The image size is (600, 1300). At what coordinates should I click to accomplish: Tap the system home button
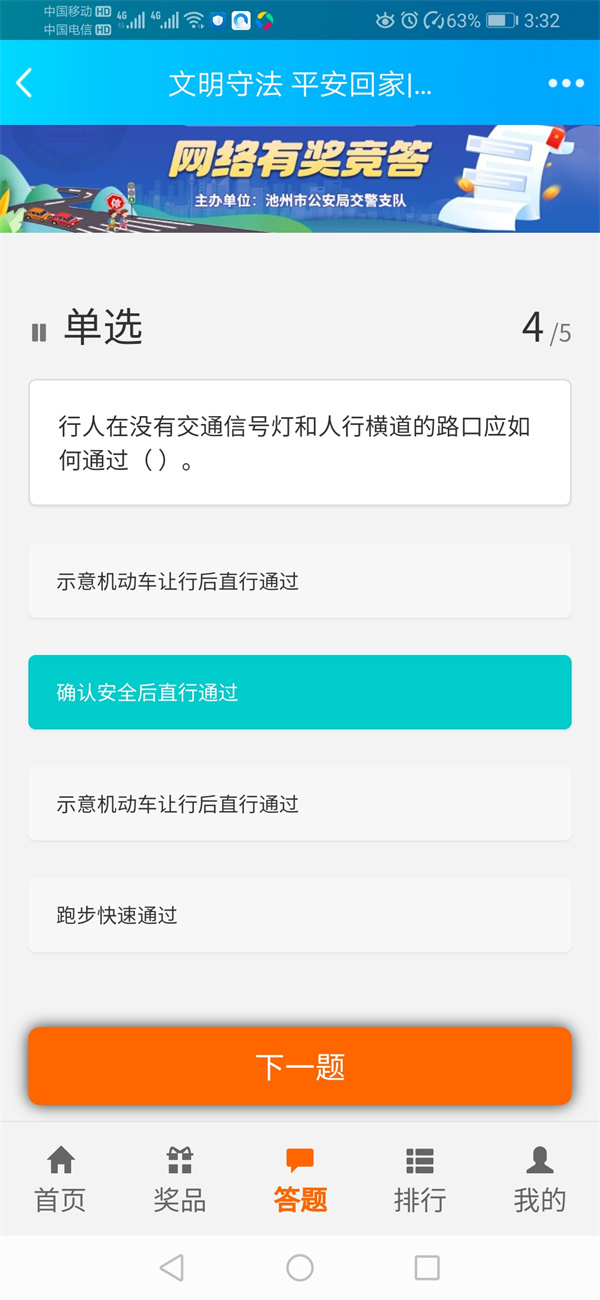300,1268
